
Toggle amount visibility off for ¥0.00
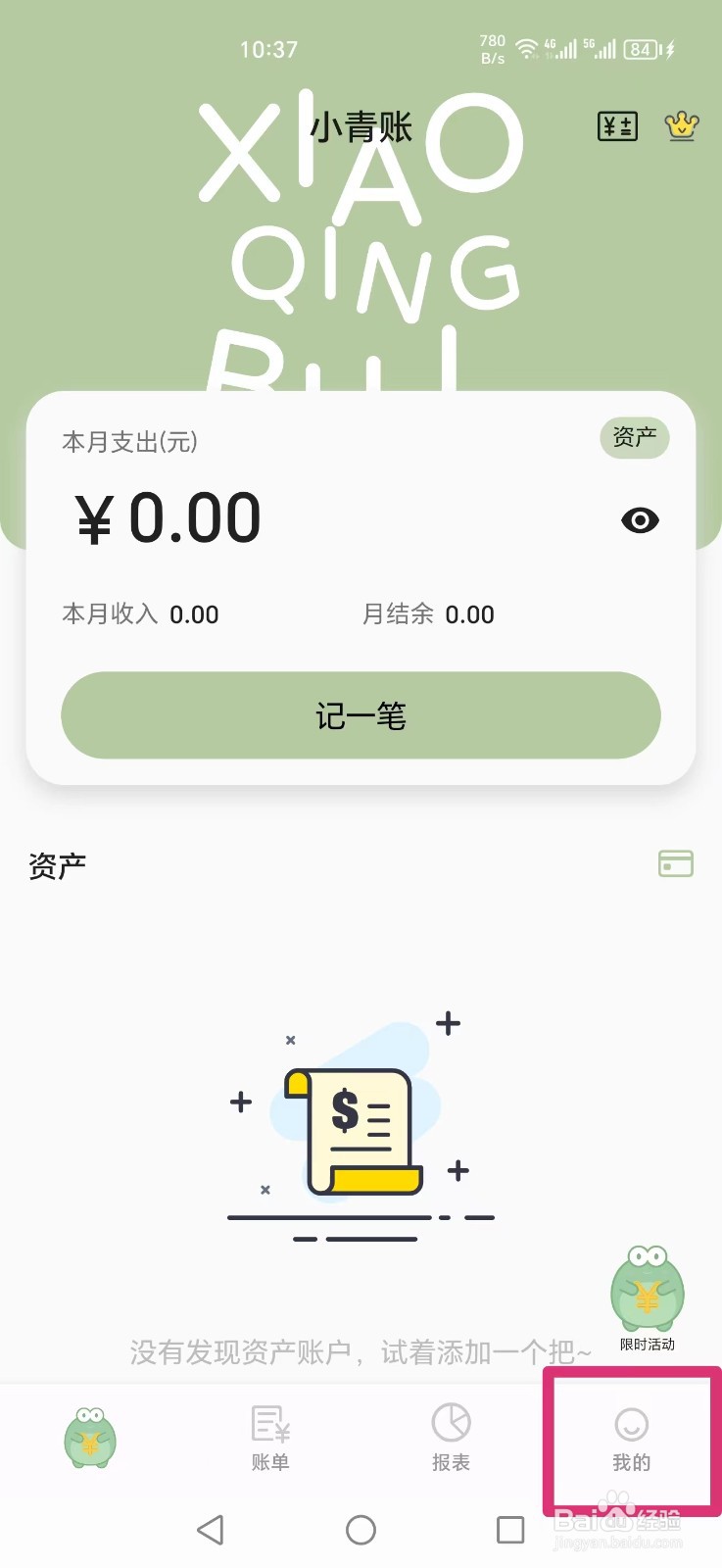click(640, 520)
